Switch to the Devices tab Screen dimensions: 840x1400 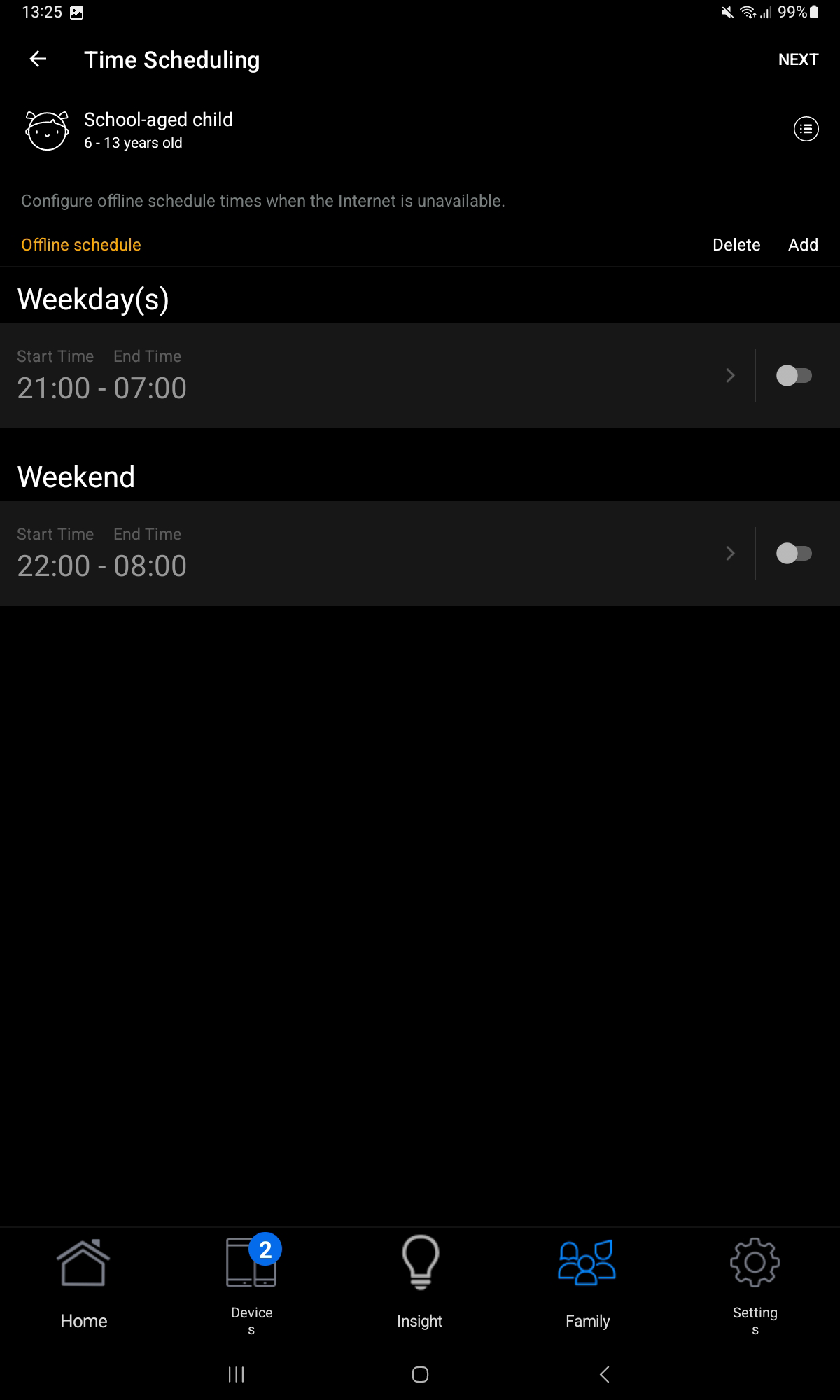(x=251, y=1284)
